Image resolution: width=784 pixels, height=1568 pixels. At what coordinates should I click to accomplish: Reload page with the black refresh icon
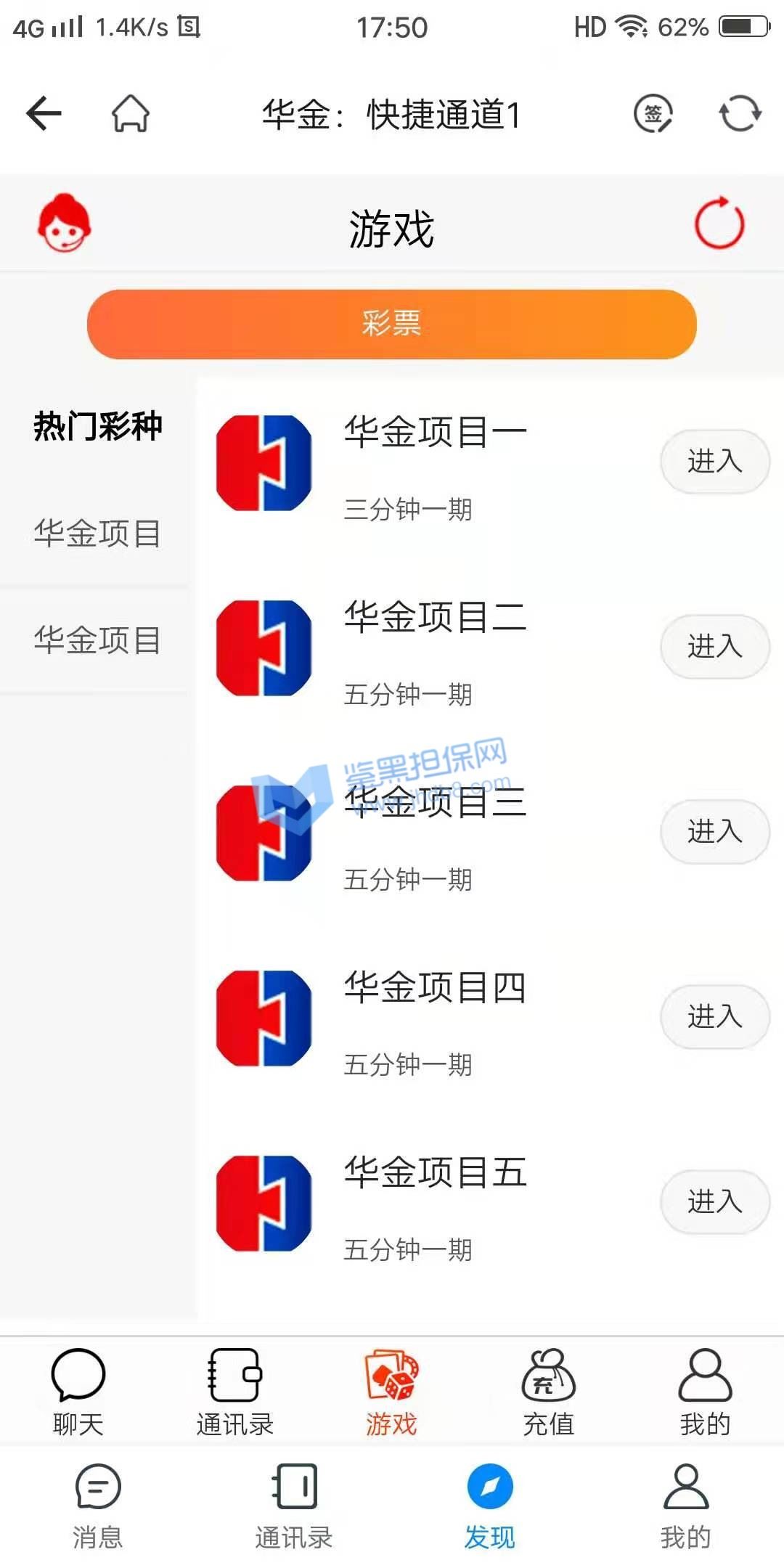(x=740, y=114)
